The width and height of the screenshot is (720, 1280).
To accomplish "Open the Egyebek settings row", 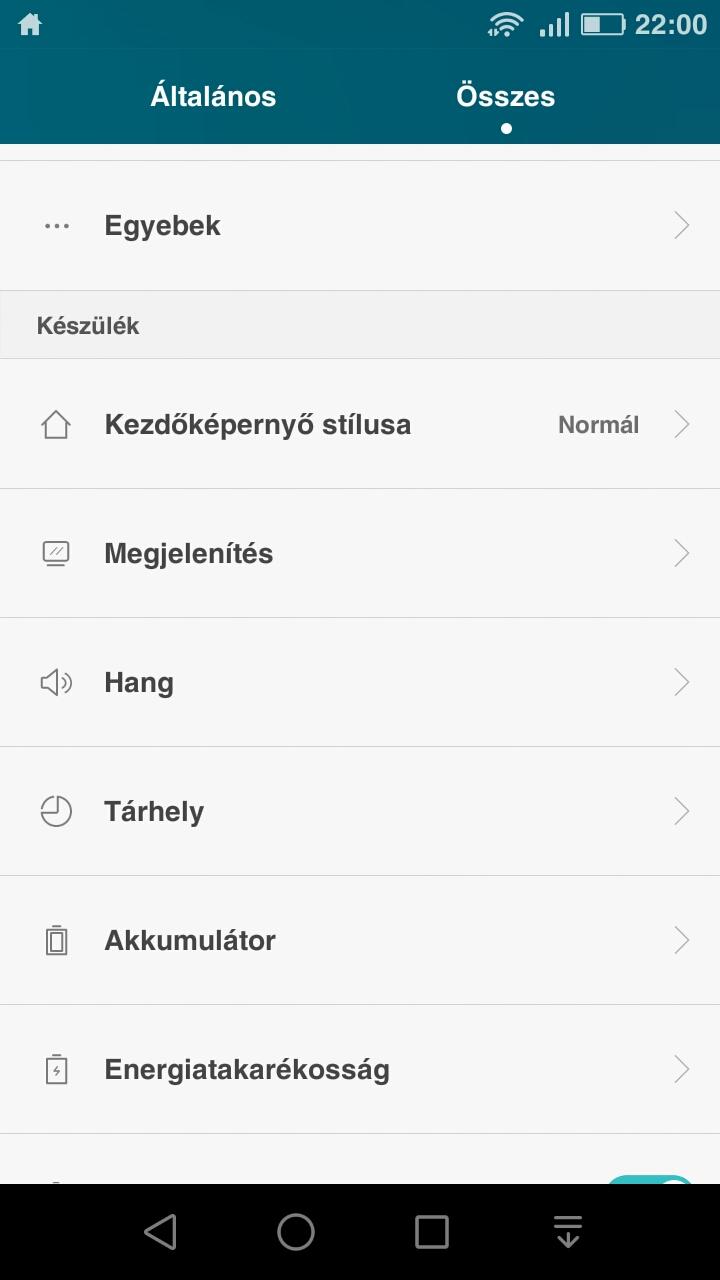I will point(360,225).
